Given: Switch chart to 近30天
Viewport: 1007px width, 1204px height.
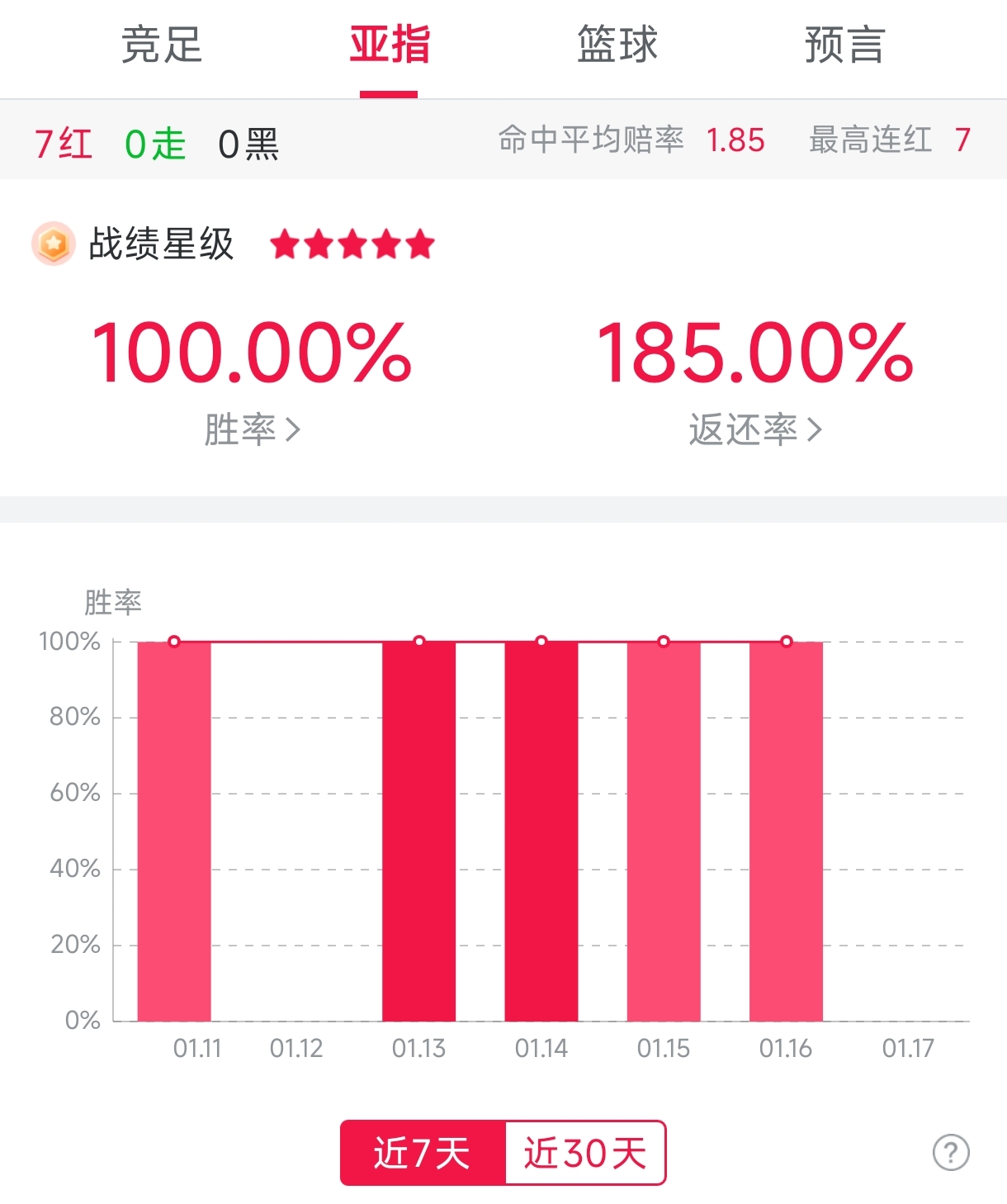Looking at the screenshot, I should click(x=584, y=1153).
